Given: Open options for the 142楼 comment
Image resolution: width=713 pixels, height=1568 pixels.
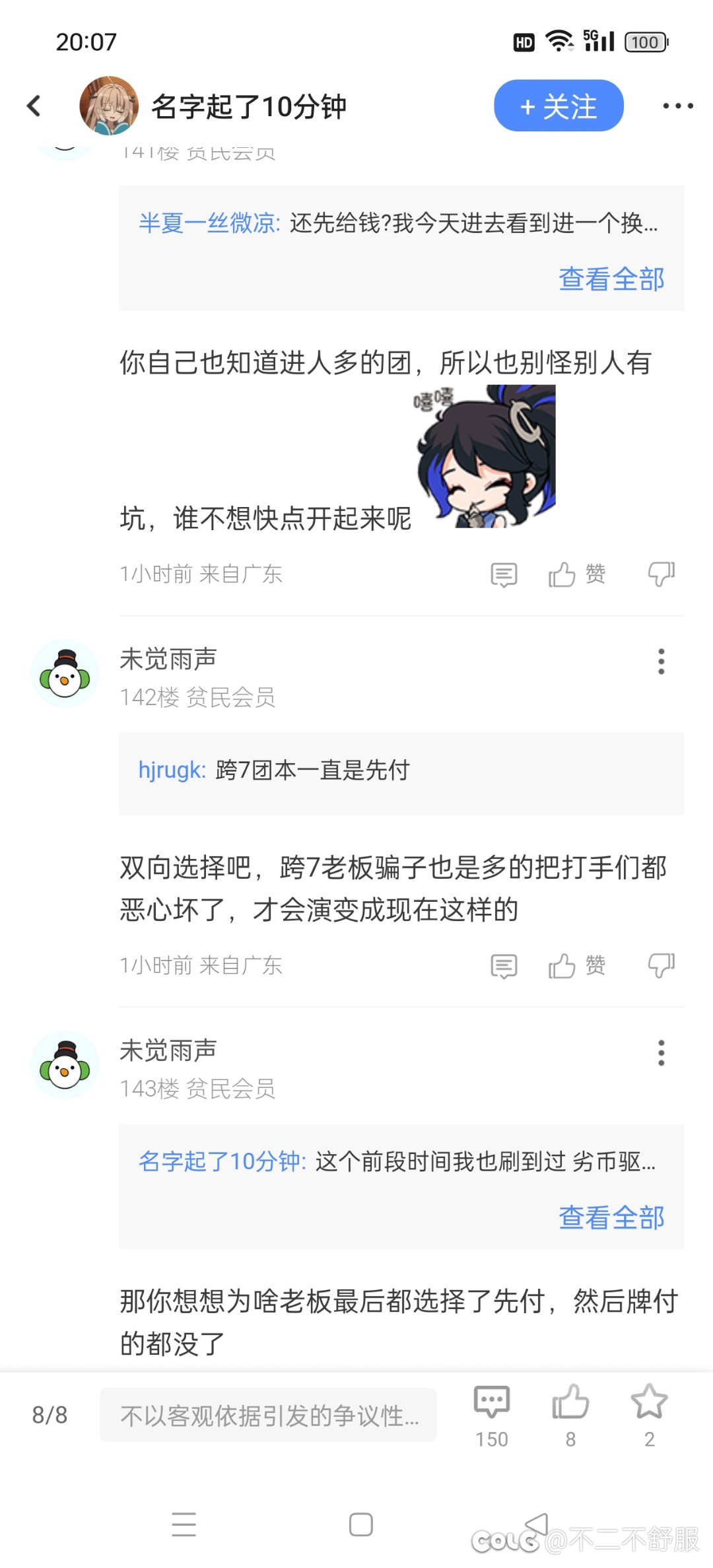Looking at the screenshot, I should (661, 661).
